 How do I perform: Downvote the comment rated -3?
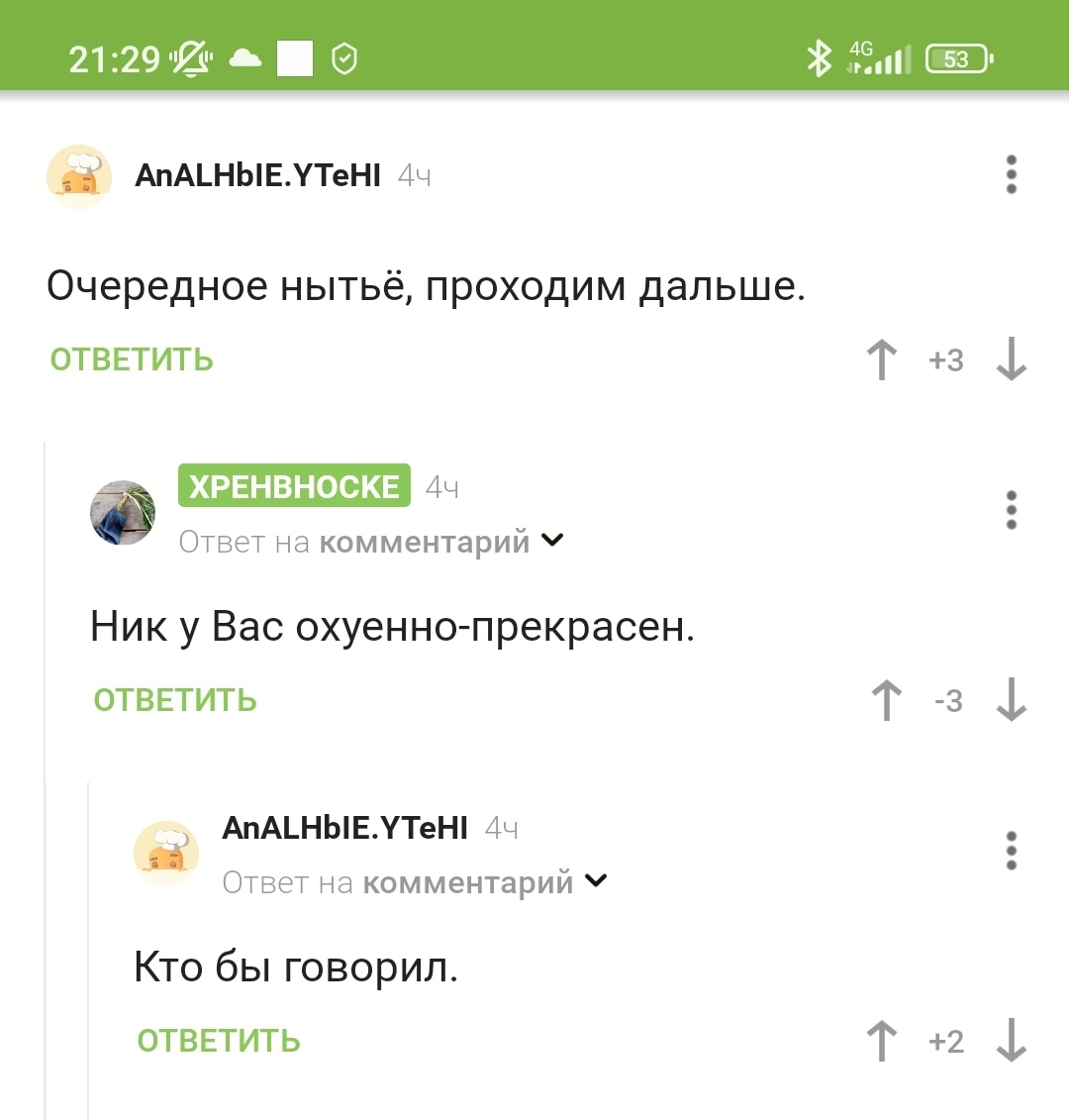(x=1011, y=700)
